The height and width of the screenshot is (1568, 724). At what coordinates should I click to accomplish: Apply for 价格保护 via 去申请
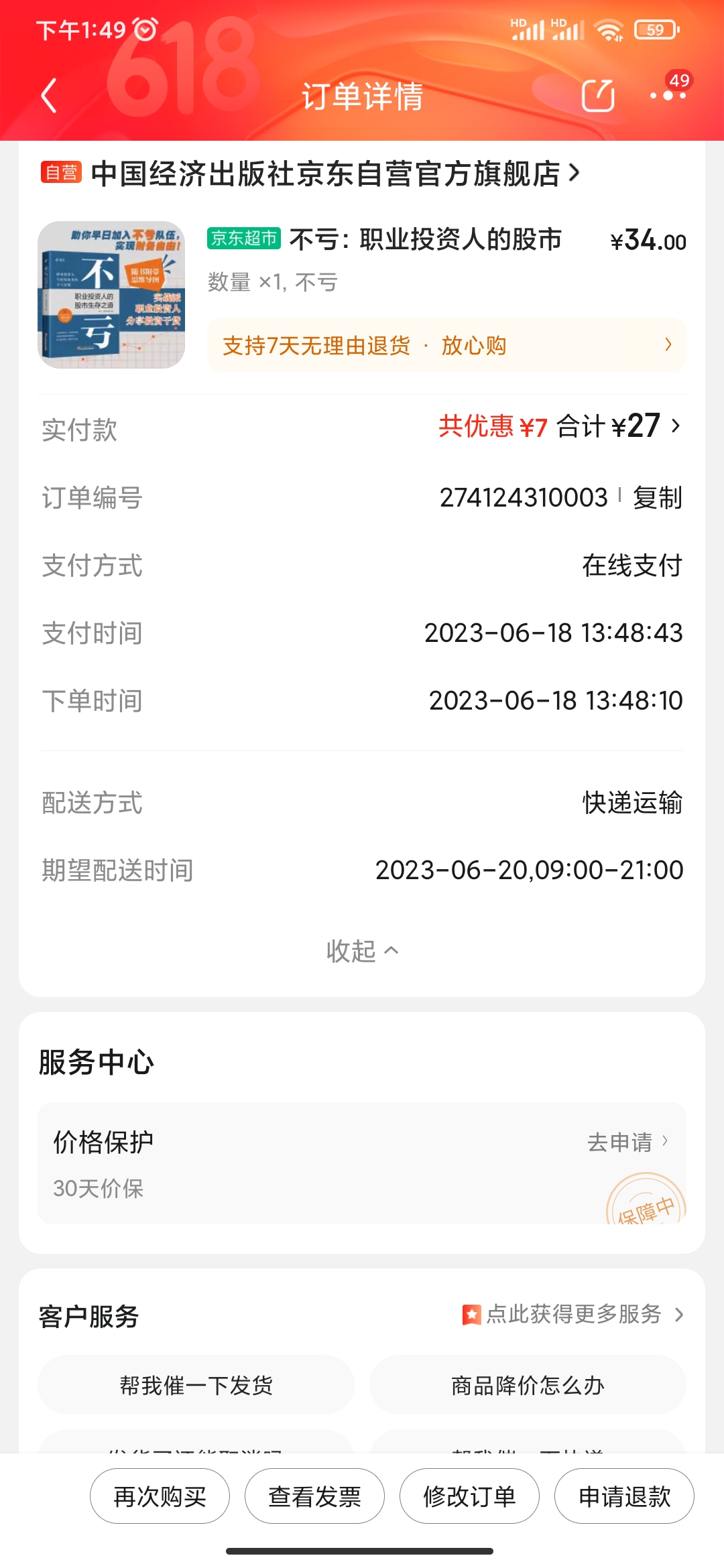click(x=627, y=1142)
